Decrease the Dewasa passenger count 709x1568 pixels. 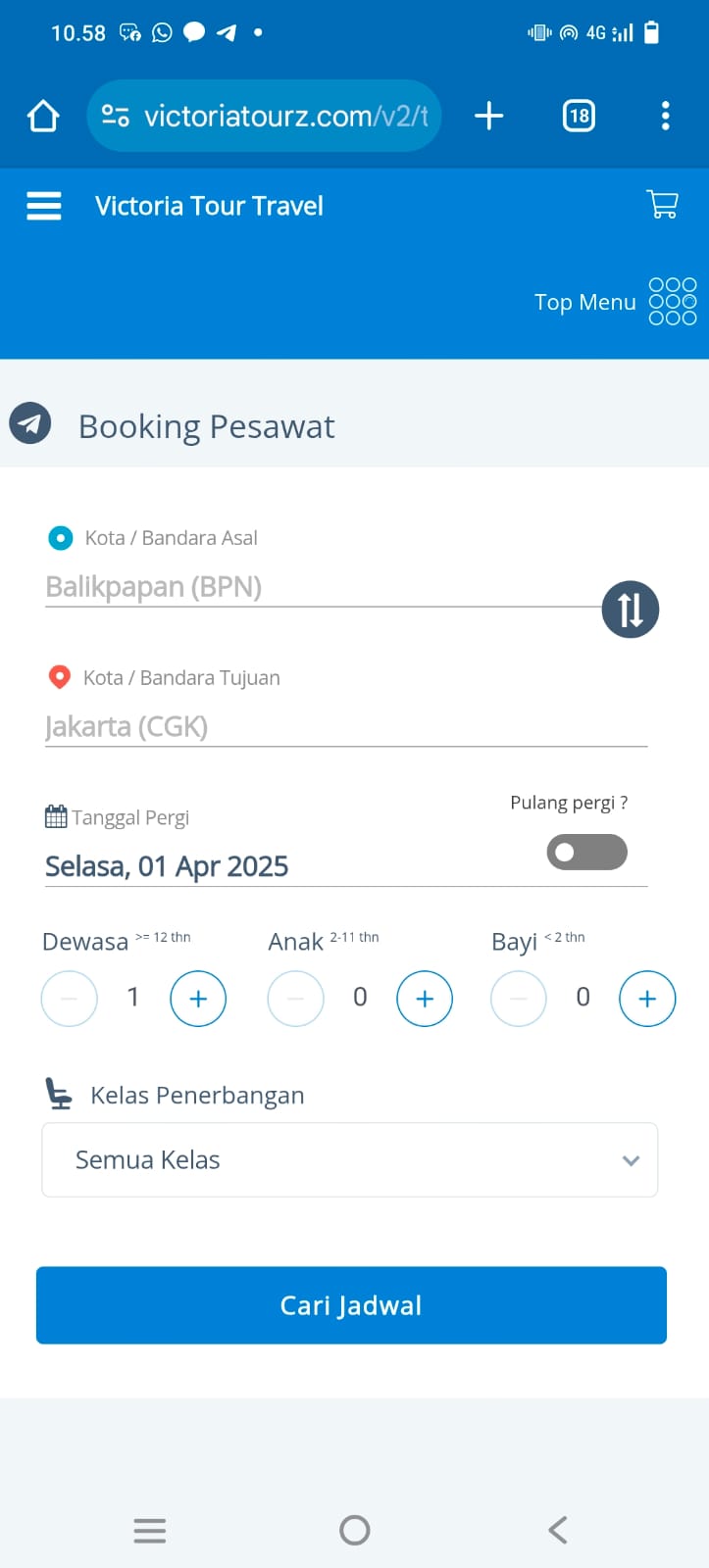click(x=70, y=999)
